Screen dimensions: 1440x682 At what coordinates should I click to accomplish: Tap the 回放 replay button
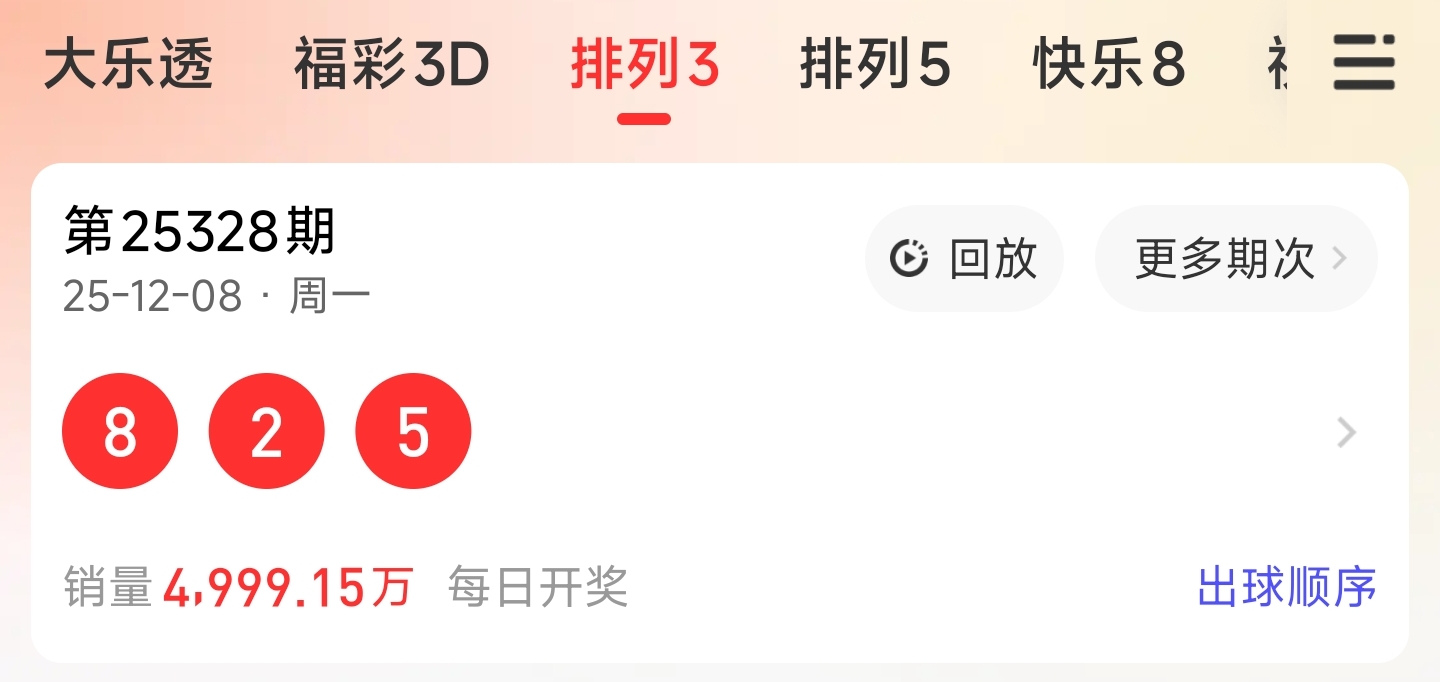(964, 259)
